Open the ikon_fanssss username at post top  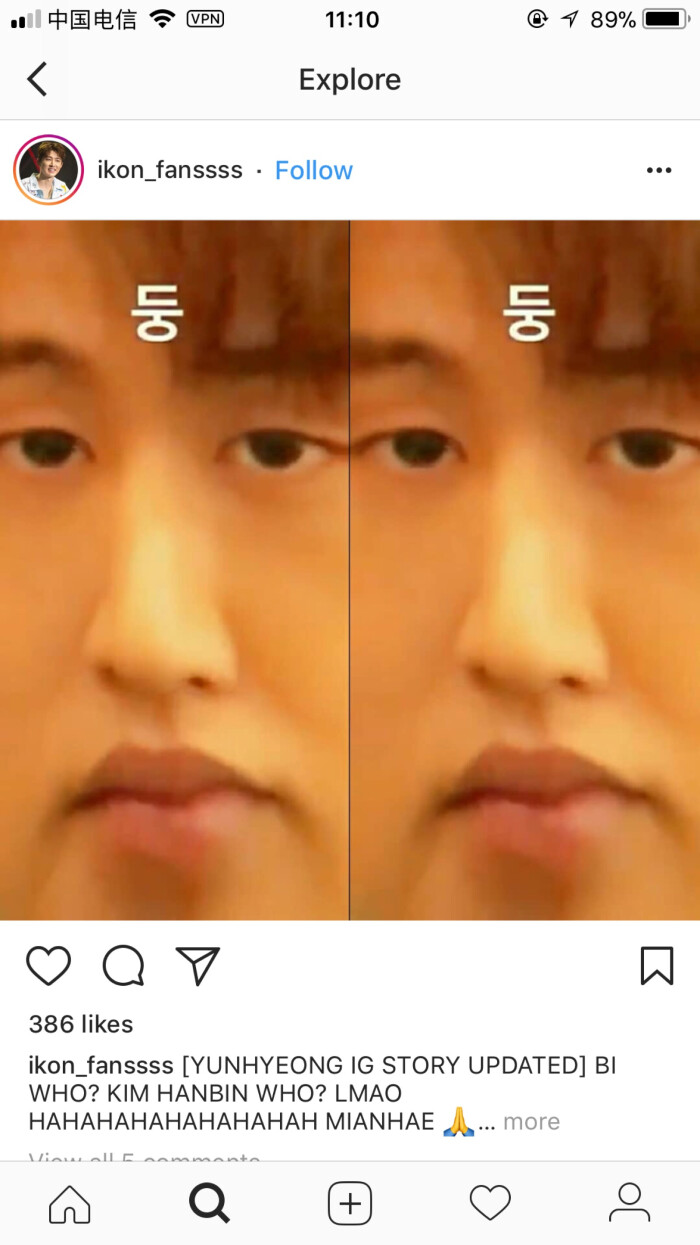[170, 170]
